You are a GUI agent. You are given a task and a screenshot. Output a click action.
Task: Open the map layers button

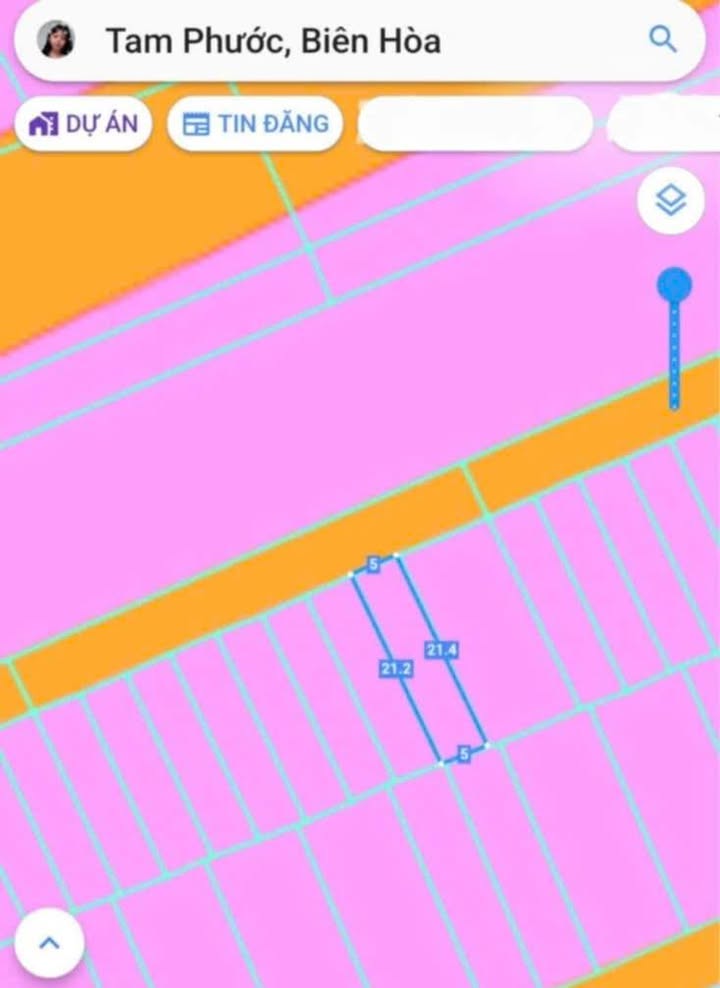(670, 201)
